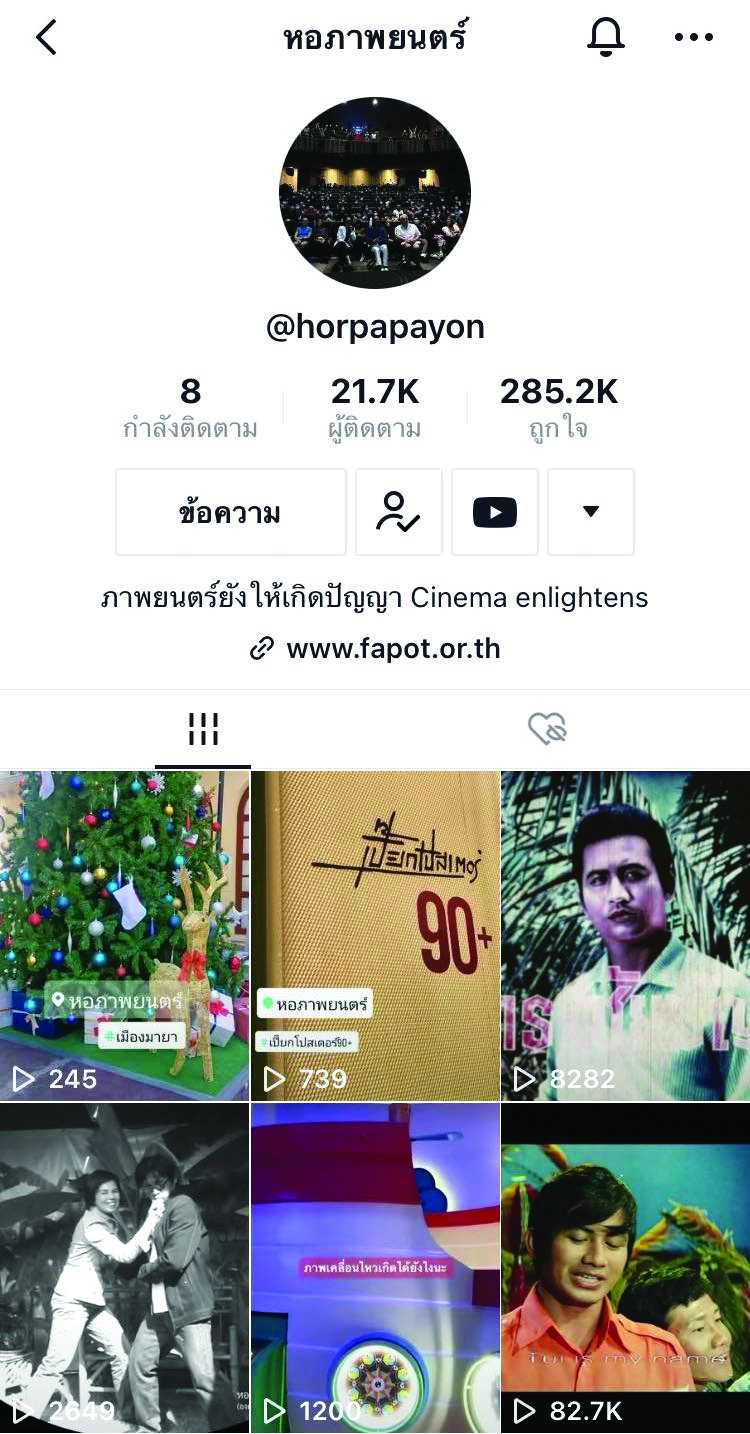Open the linked YouTube channel button
750x1434 pixels.
pyautogui.click(x=495, y=512)
